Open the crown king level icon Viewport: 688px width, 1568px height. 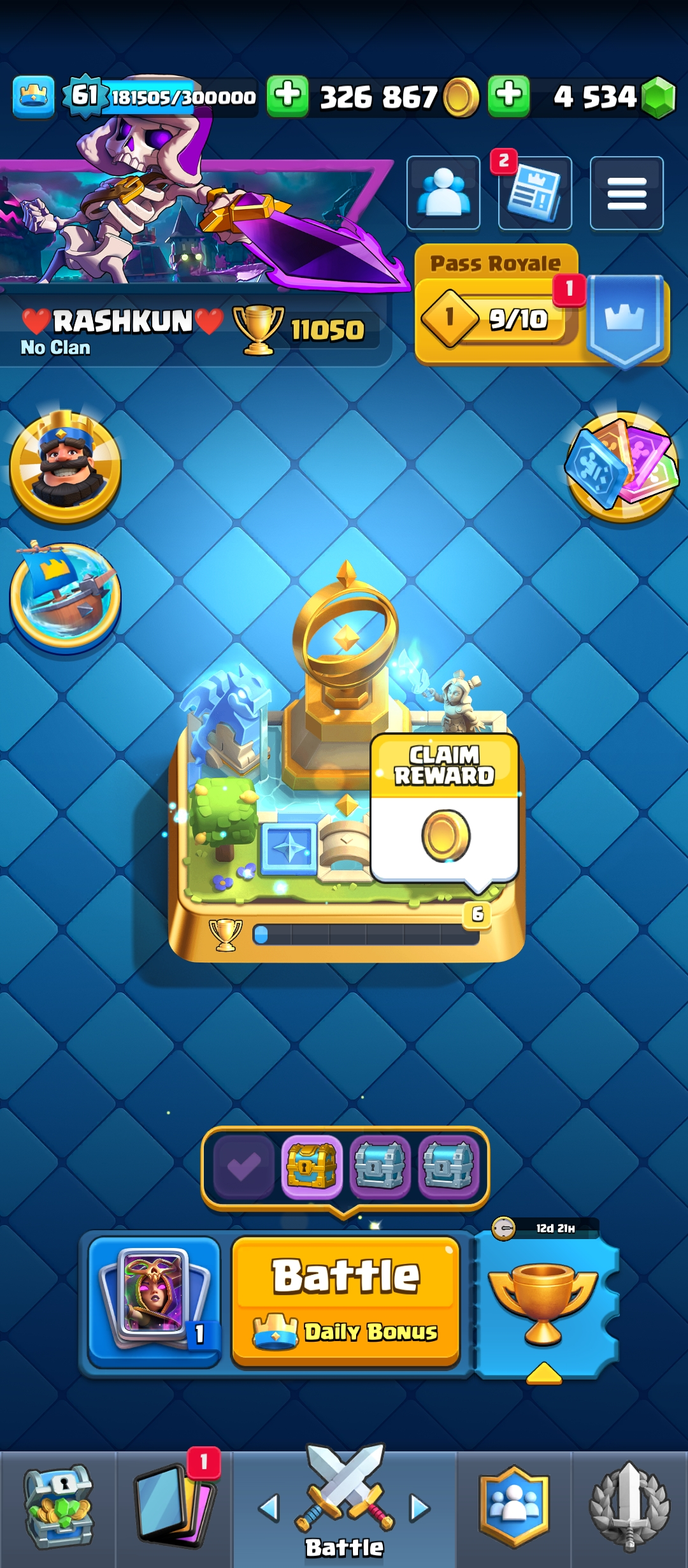pyautogui.click(x=34, y=97)
